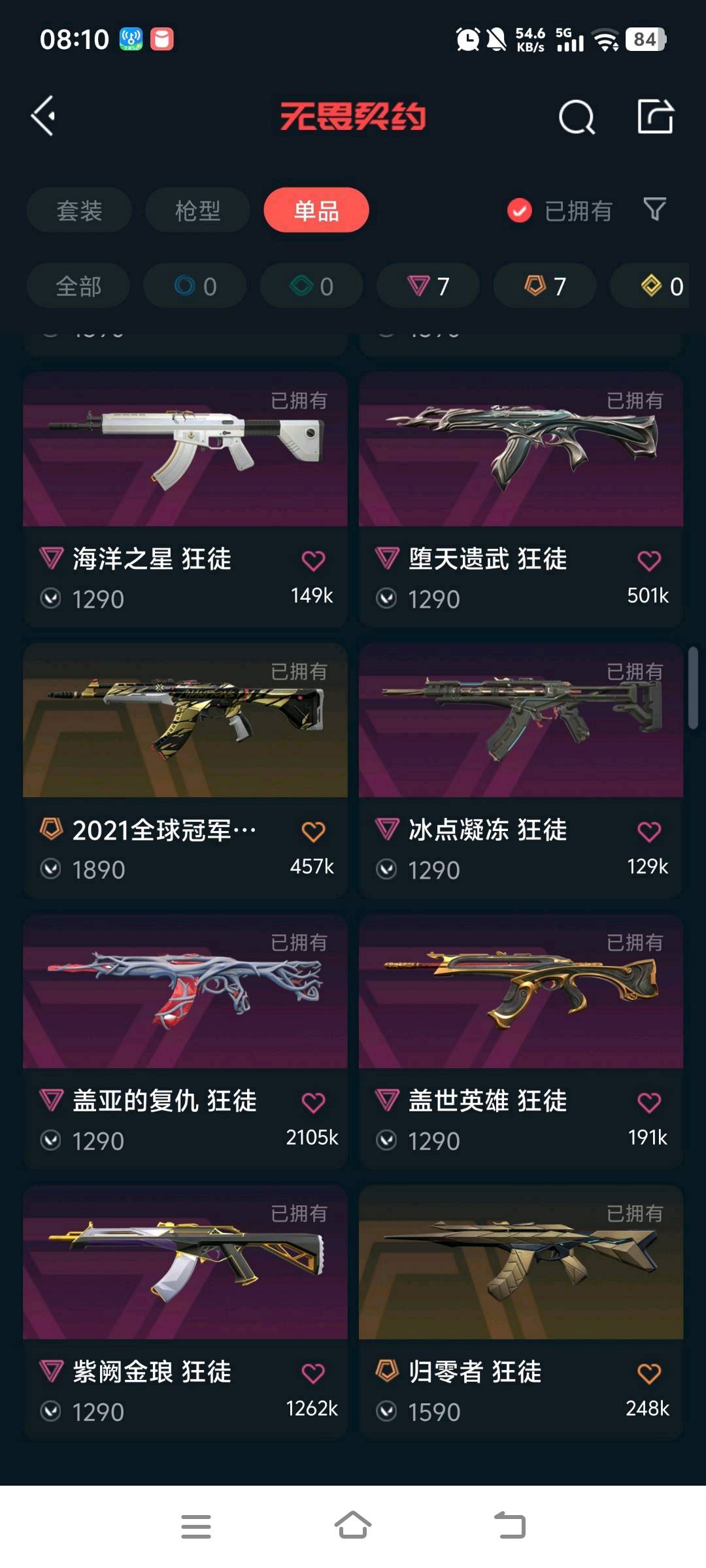Return to the phone home screen

tap(353, 1526)
